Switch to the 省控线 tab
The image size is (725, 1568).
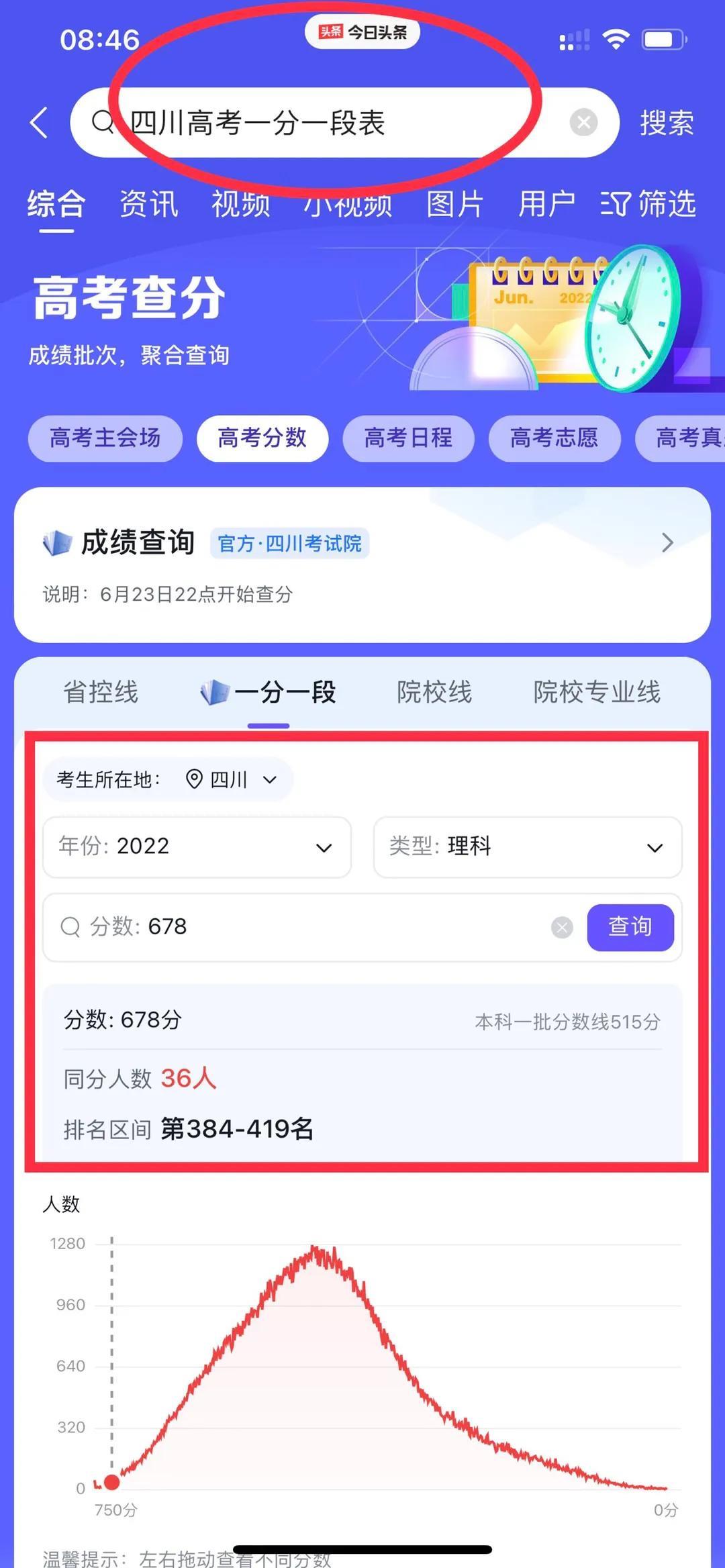click(x=101, y=692)
